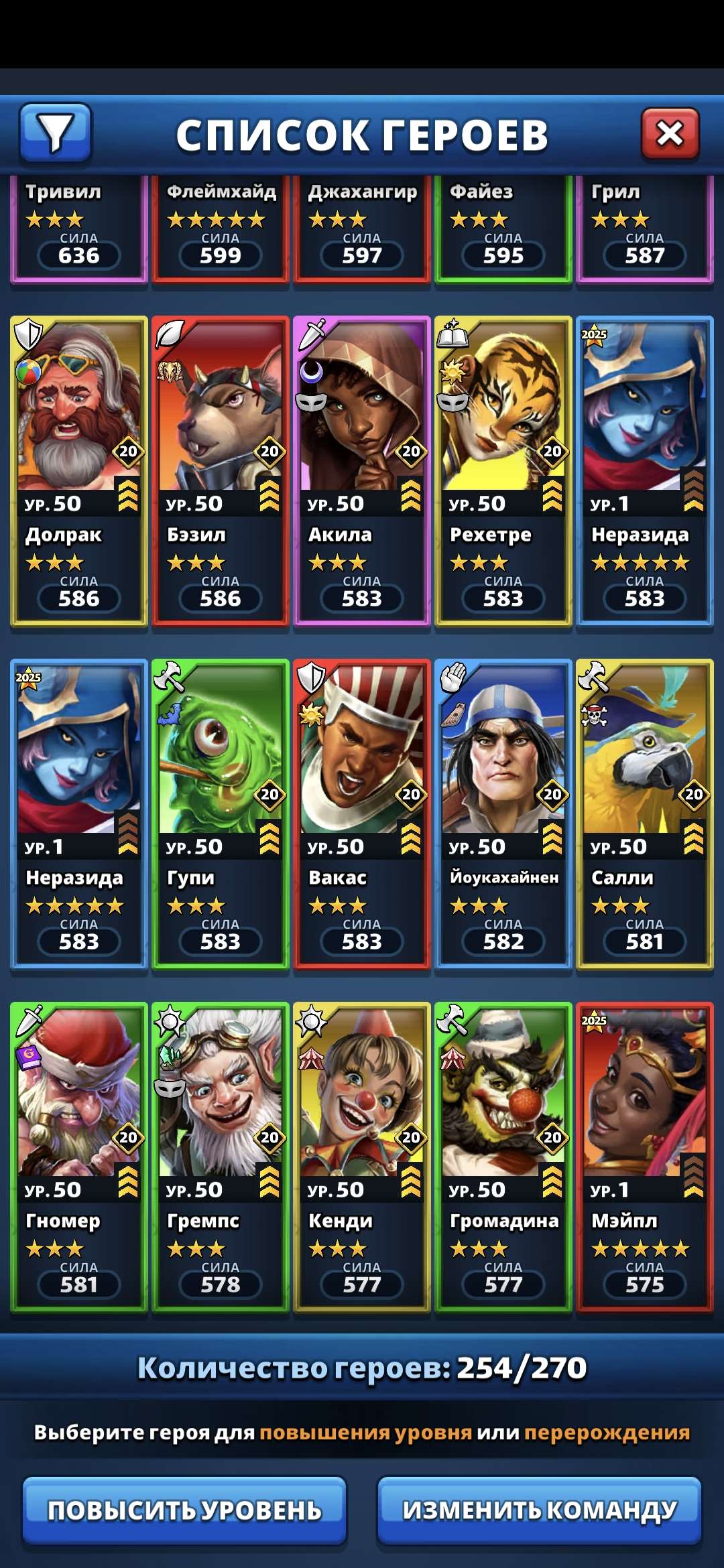Viewport: 724px width, 1568px height.
Task: Select hero Флеймхайд
Action: (221, 228)
